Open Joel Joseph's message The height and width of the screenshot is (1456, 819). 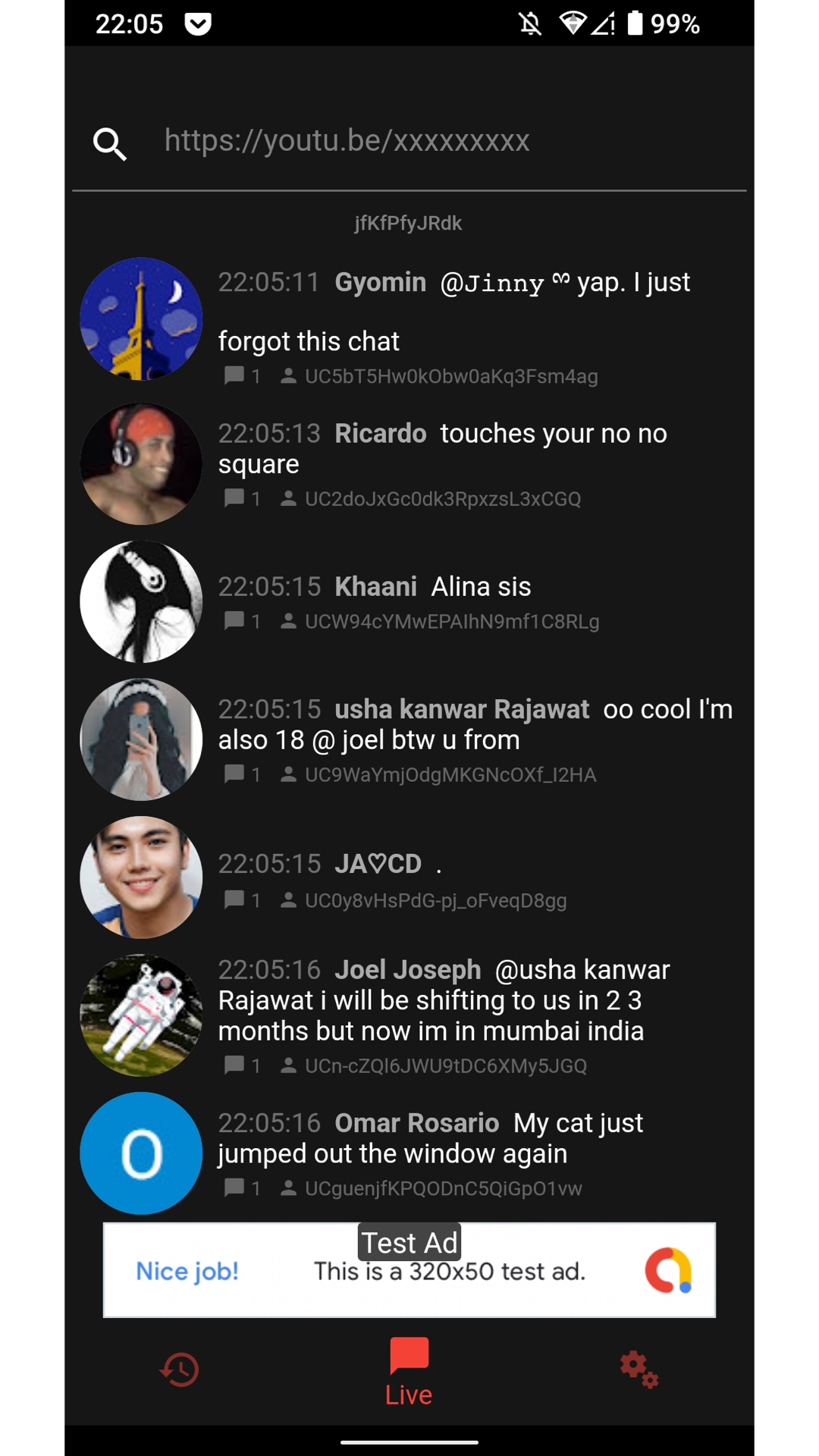click(455, 1015)
